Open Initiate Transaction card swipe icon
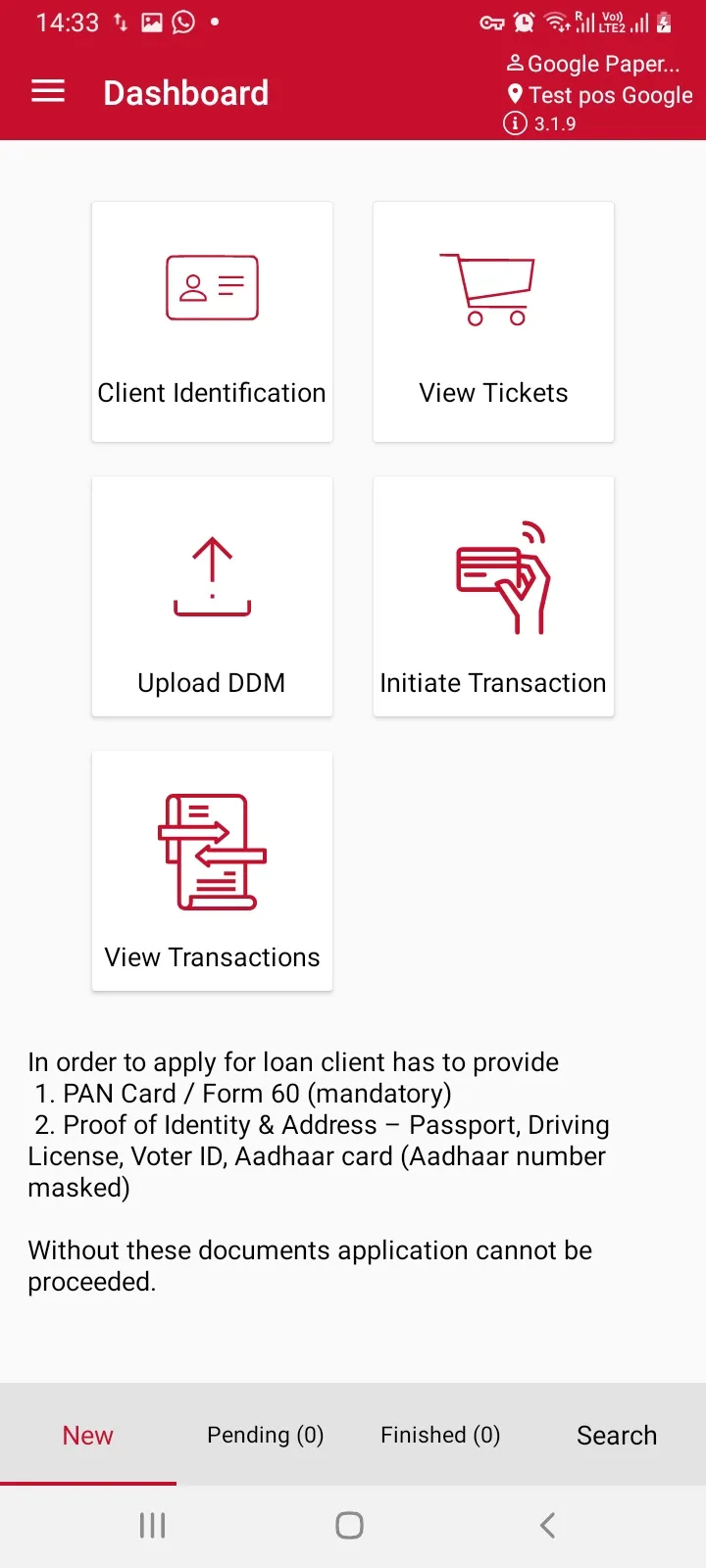 [501, 578]
